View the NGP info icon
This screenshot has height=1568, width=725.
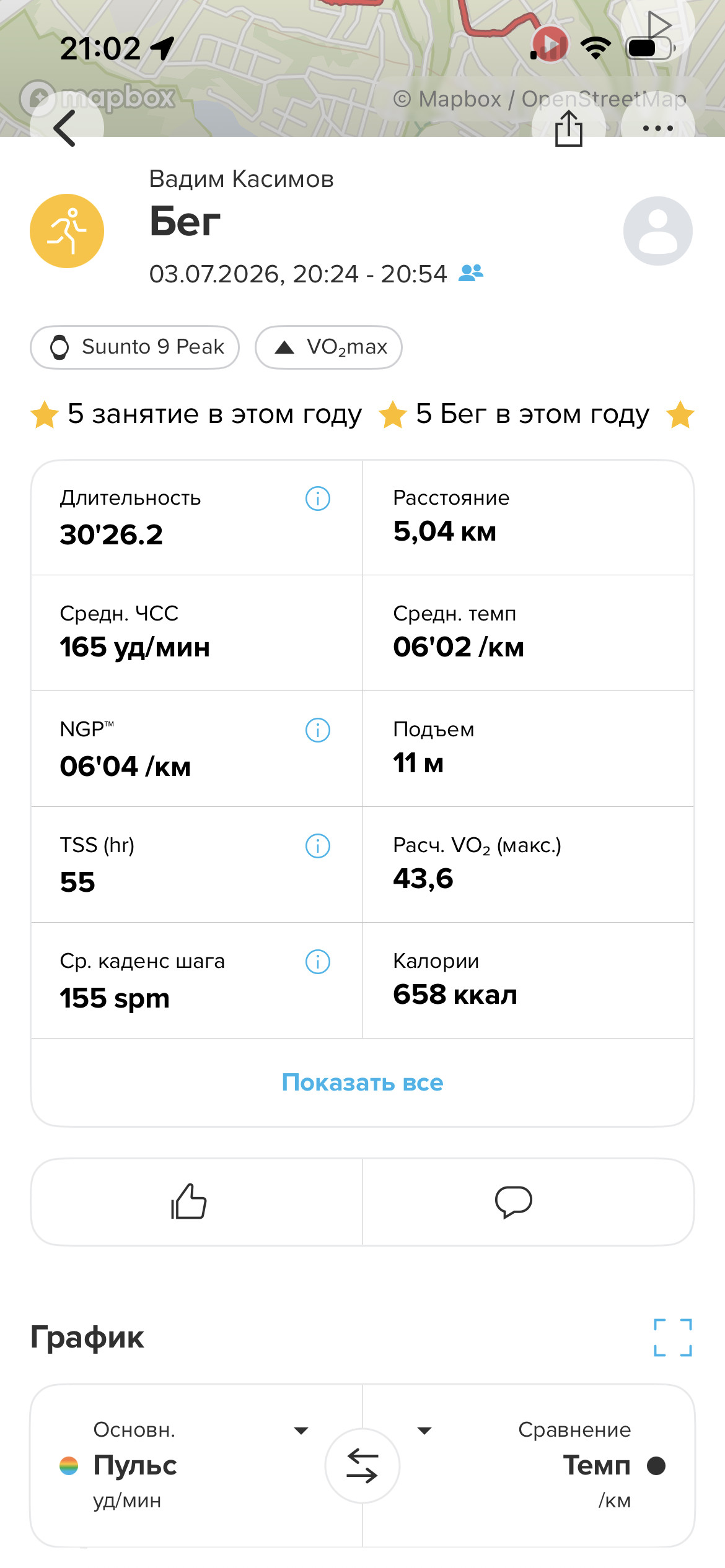click(x=318, y=730)
